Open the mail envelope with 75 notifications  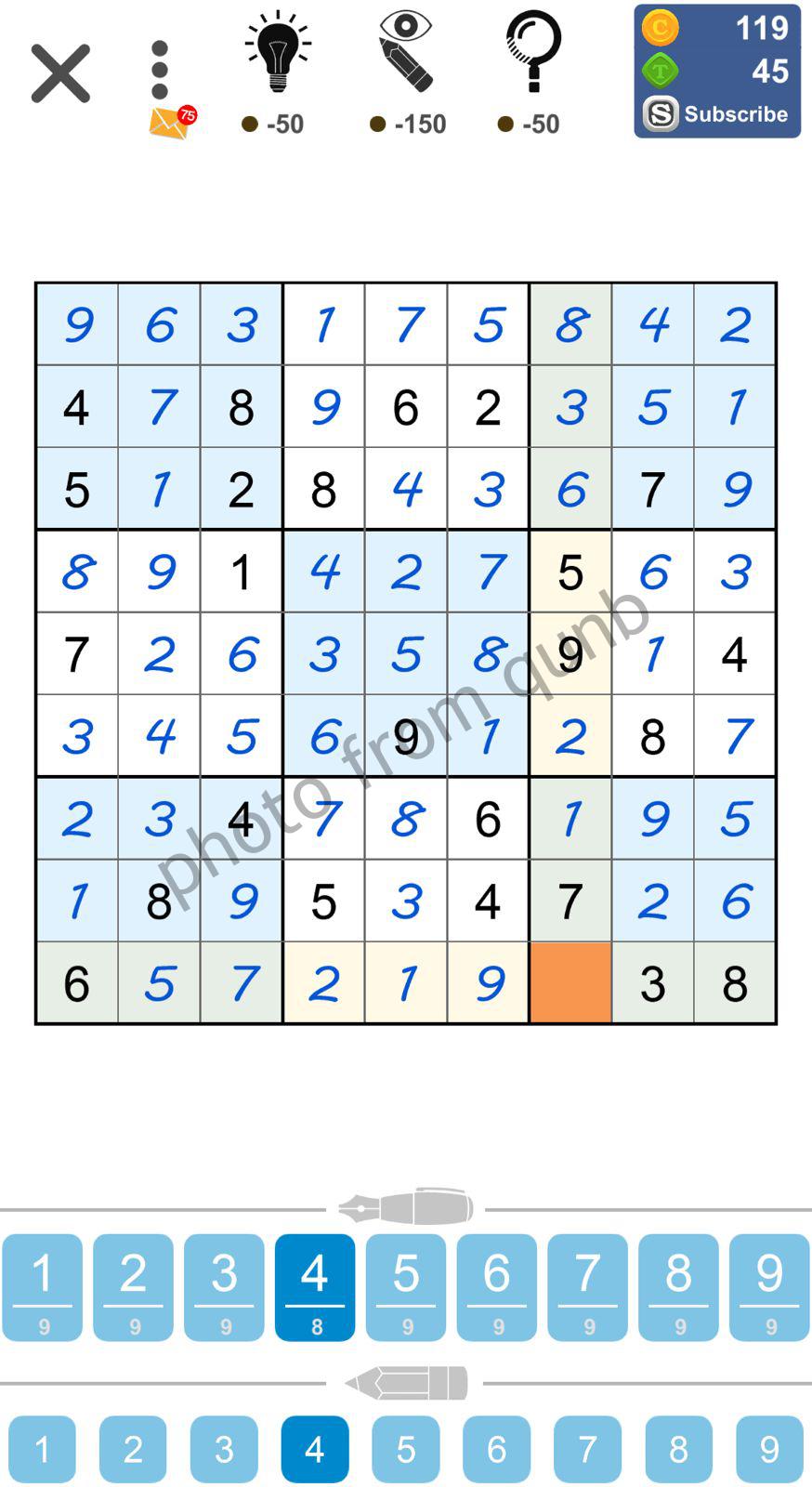click(169, 122)
